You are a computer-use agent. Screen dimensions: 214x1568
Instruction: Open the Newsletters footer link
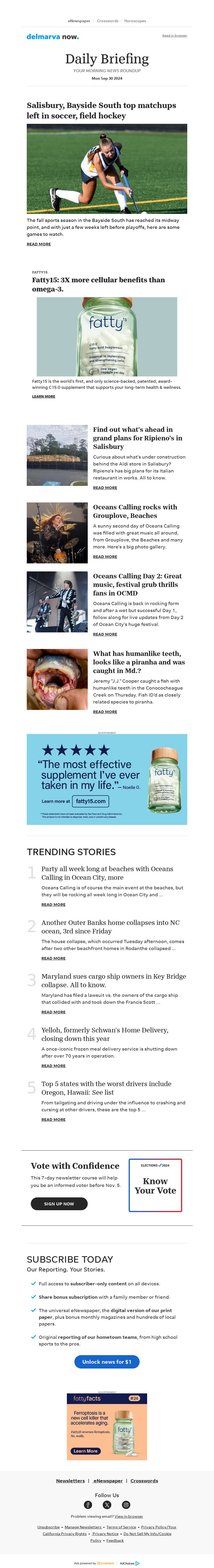click(x=70, y=1481)
